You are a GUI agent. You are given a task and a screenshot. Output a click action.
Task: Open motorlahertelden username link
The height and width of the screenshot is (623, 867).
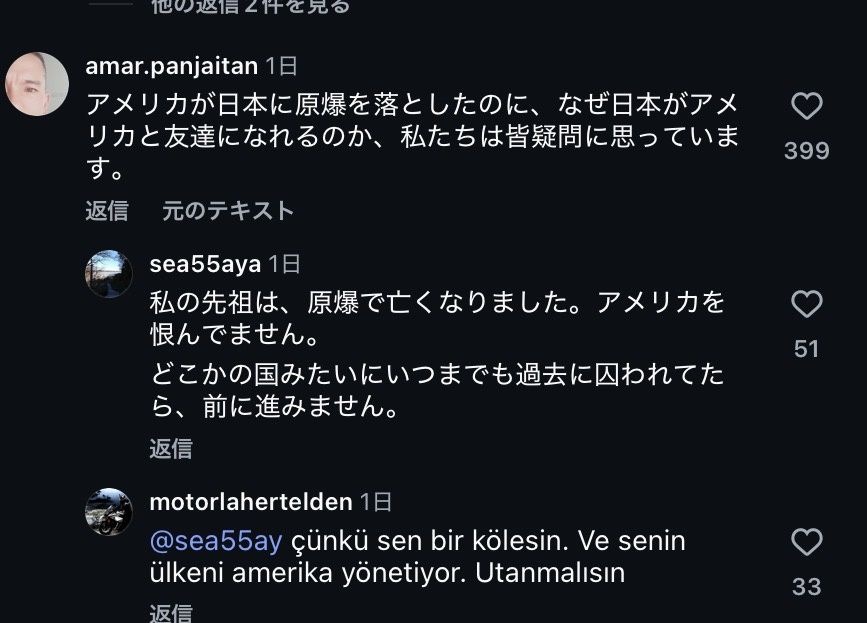[250, 502]
